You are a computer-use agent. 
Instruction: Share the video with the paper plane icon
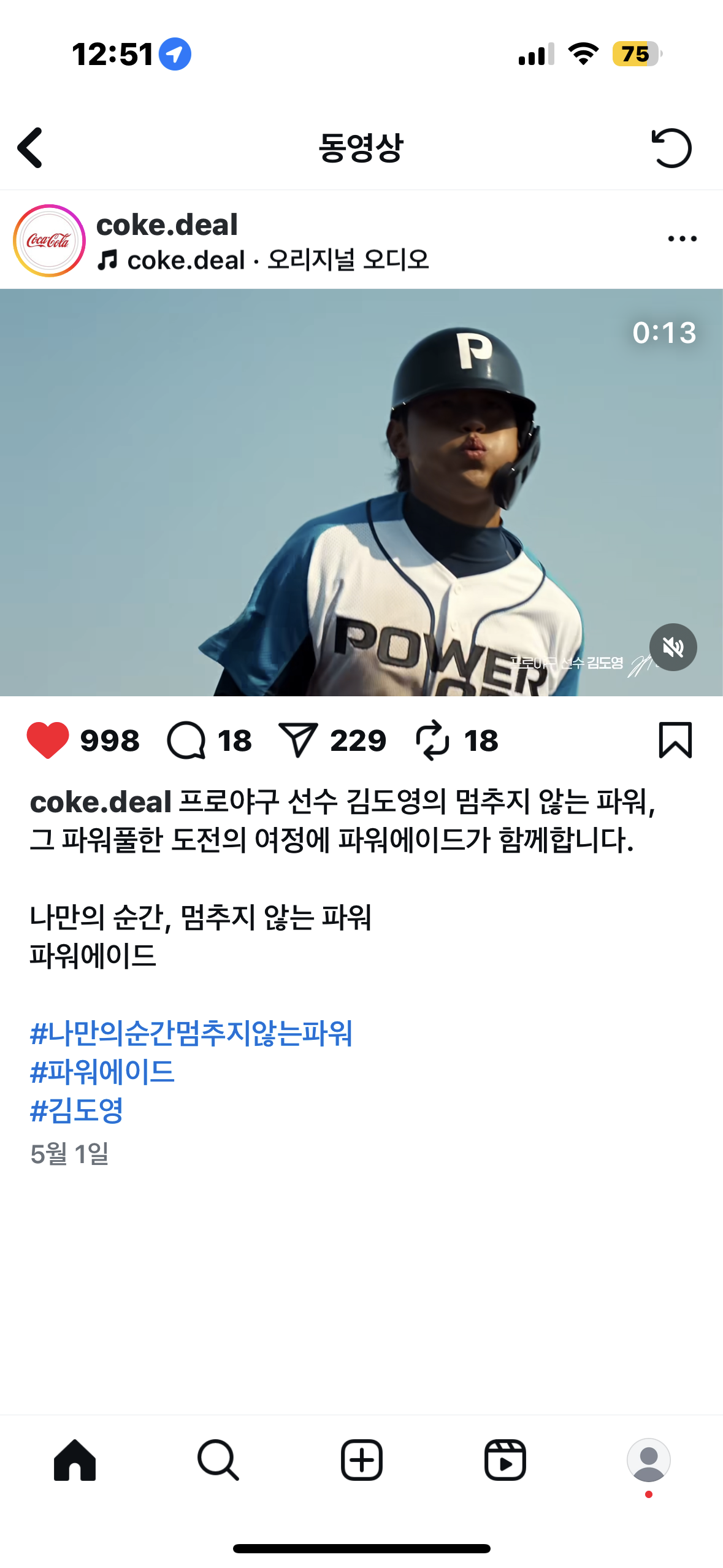tap(298, 740)
